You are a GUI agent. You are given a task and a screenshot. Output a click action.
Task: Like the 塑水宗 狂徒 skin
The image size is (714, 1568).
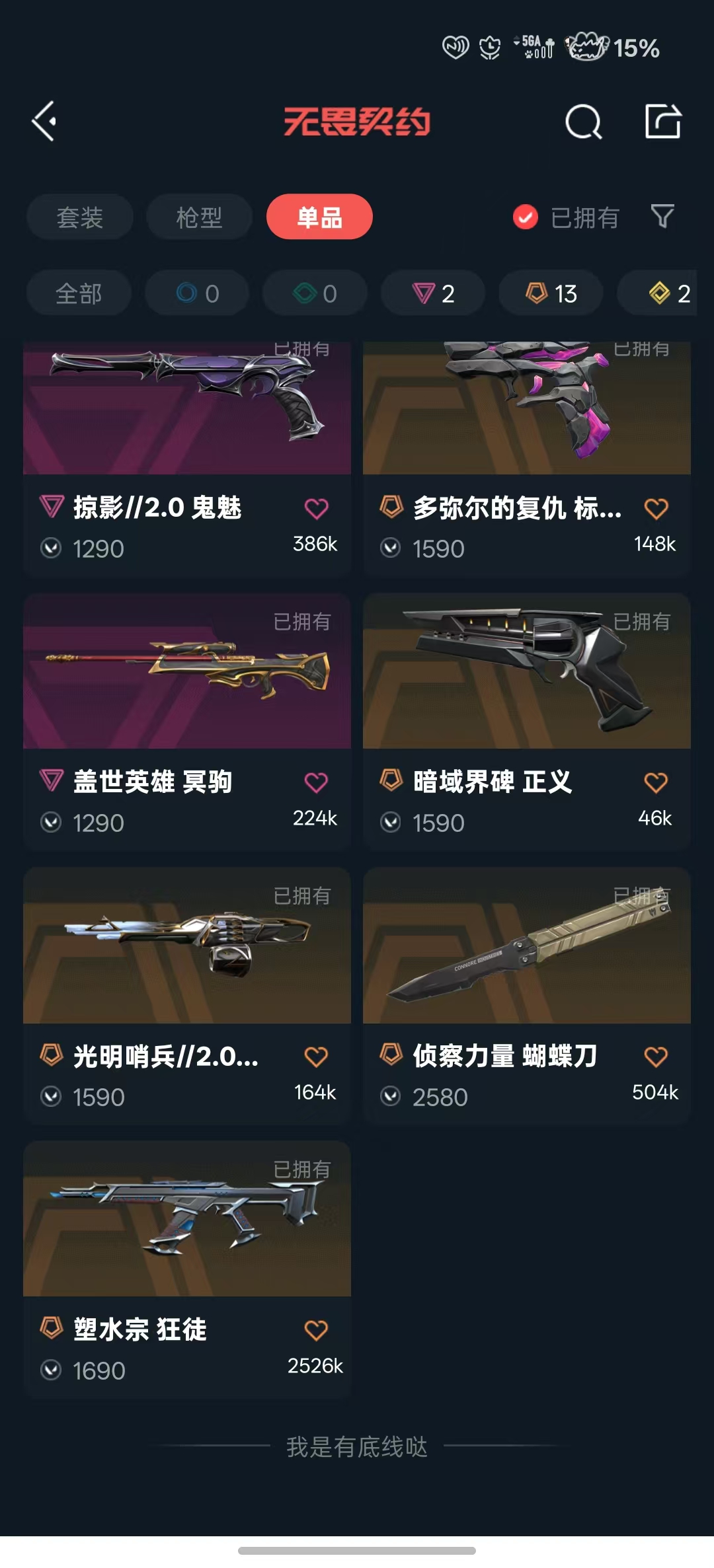(x=316, y=1330)
